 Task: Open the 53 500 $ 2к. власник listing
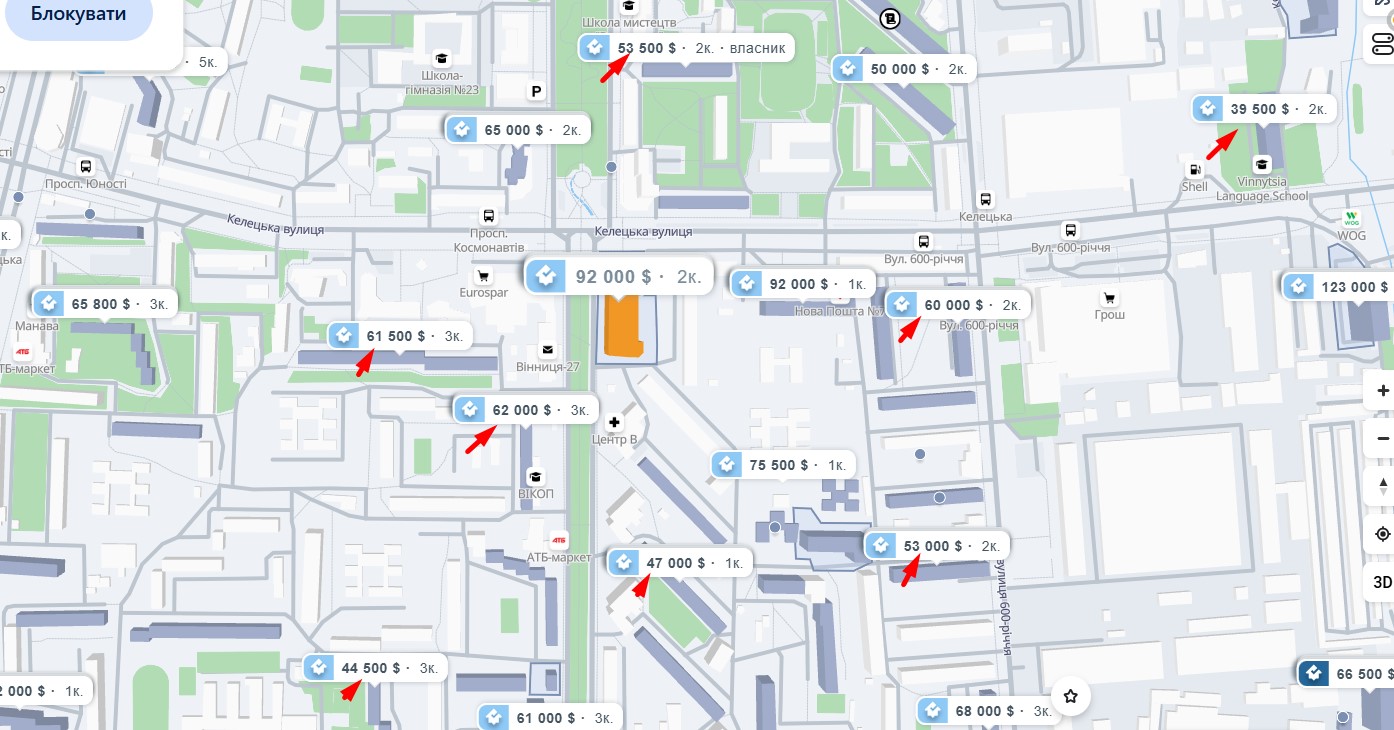click(686, 48)
